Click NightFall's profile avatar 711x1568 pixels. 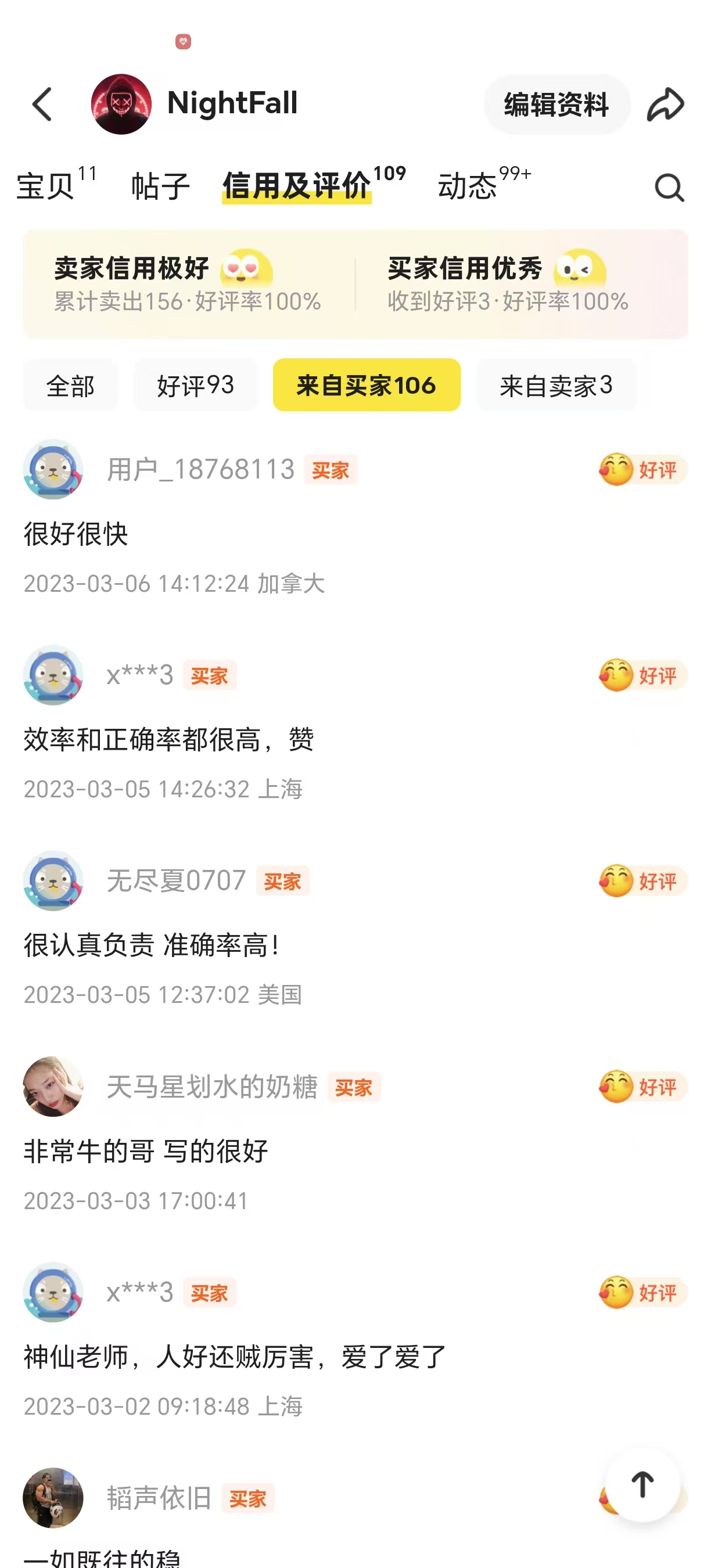click(121, 103)
